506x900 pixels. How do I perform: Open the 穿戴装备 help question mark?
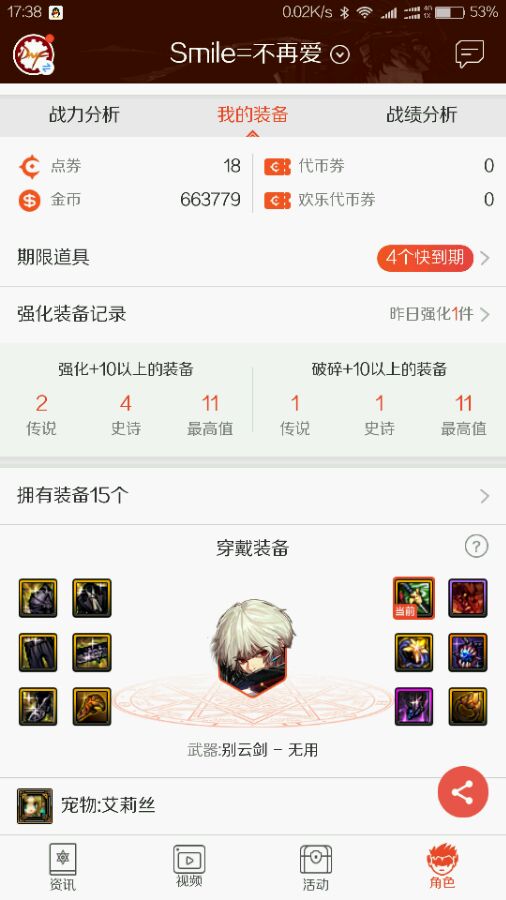click(476, 546)
